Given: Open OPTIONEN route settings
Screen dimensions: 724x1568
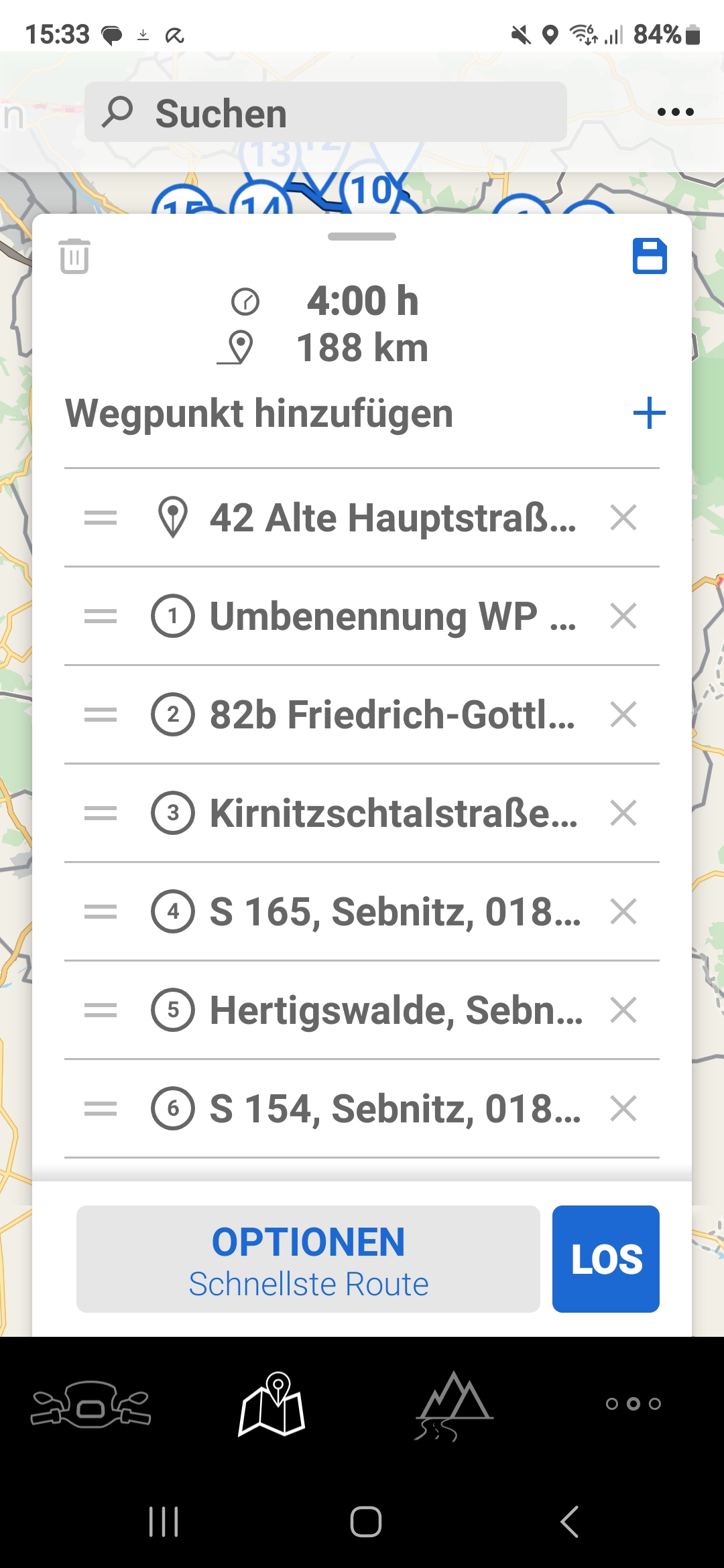Looking at the screenshot, I should point(308,1259).
